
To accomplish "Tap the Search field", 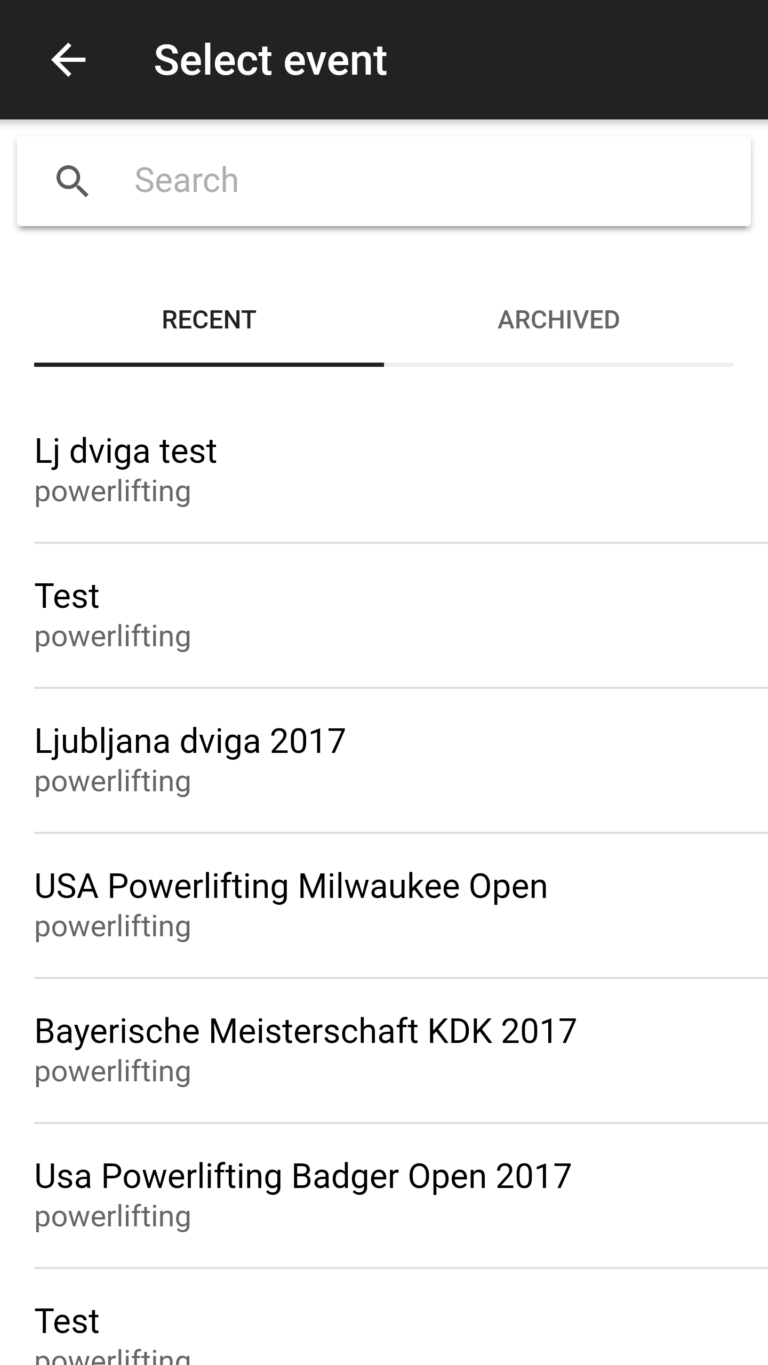I will (384, 181).
